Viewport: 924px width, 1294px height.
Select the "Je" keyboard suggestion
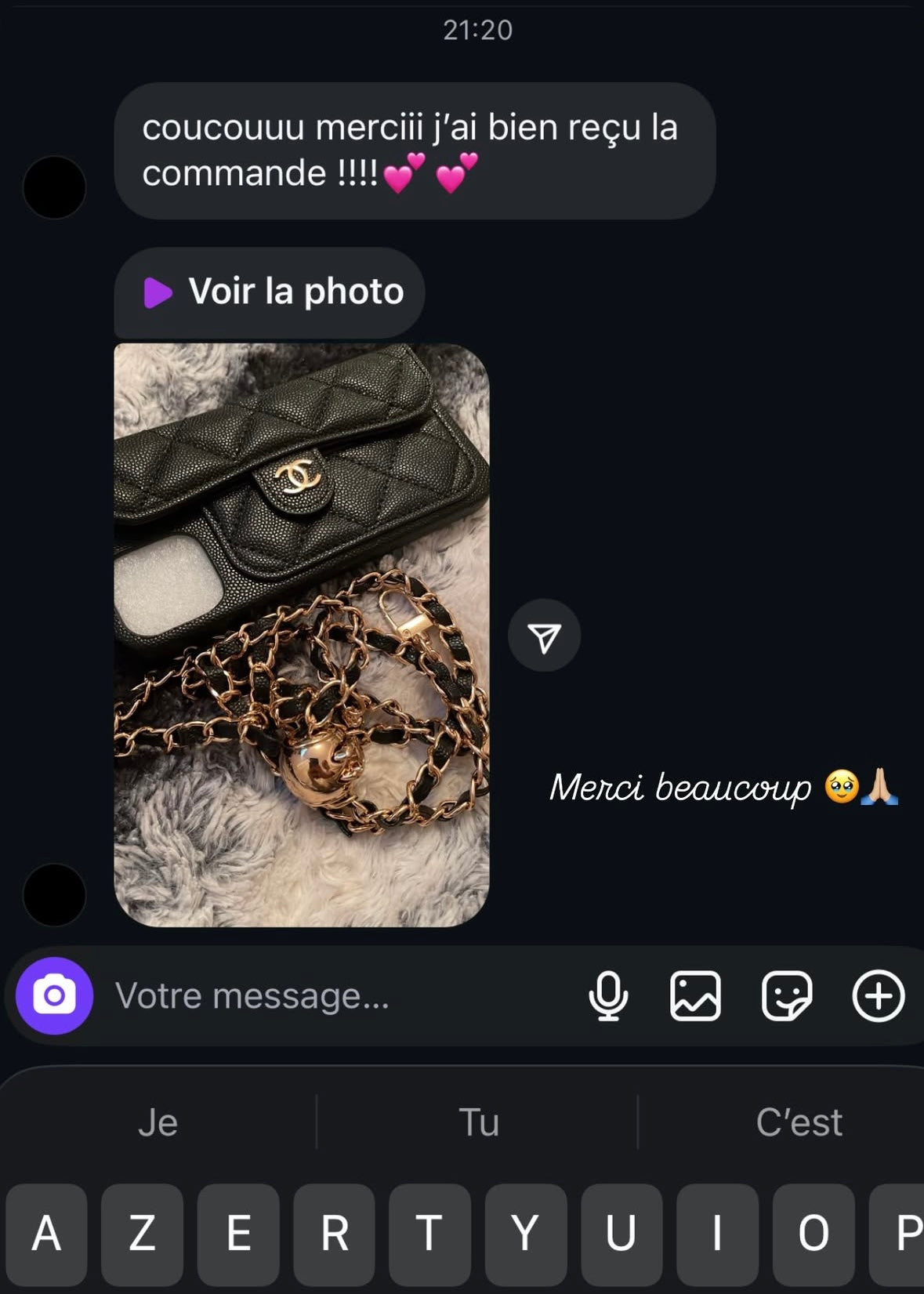coord(158,1122)
